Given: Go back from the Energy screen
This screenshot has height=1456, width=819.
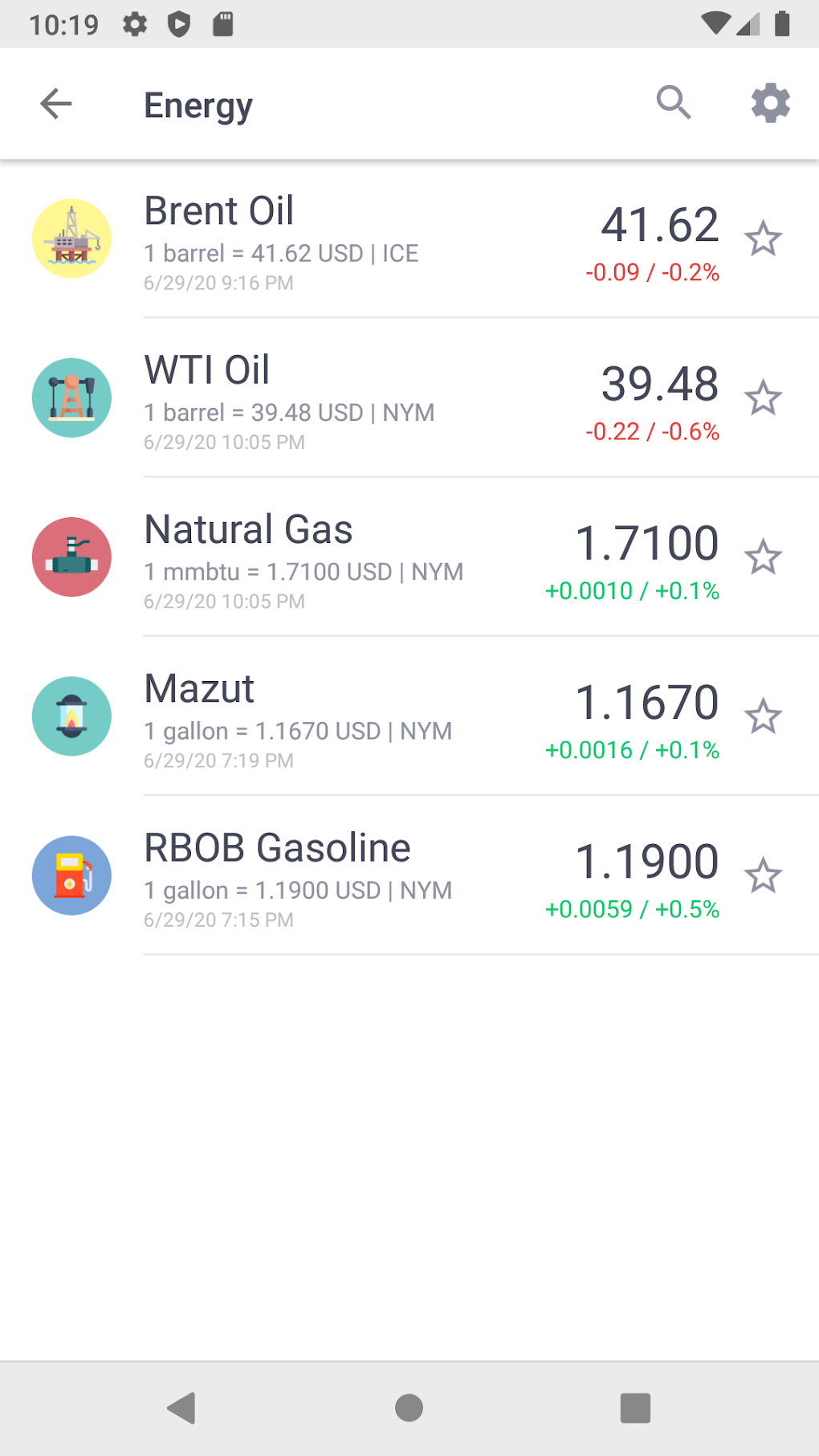Looking at the screenshot, I should click(x=56, y=104).
